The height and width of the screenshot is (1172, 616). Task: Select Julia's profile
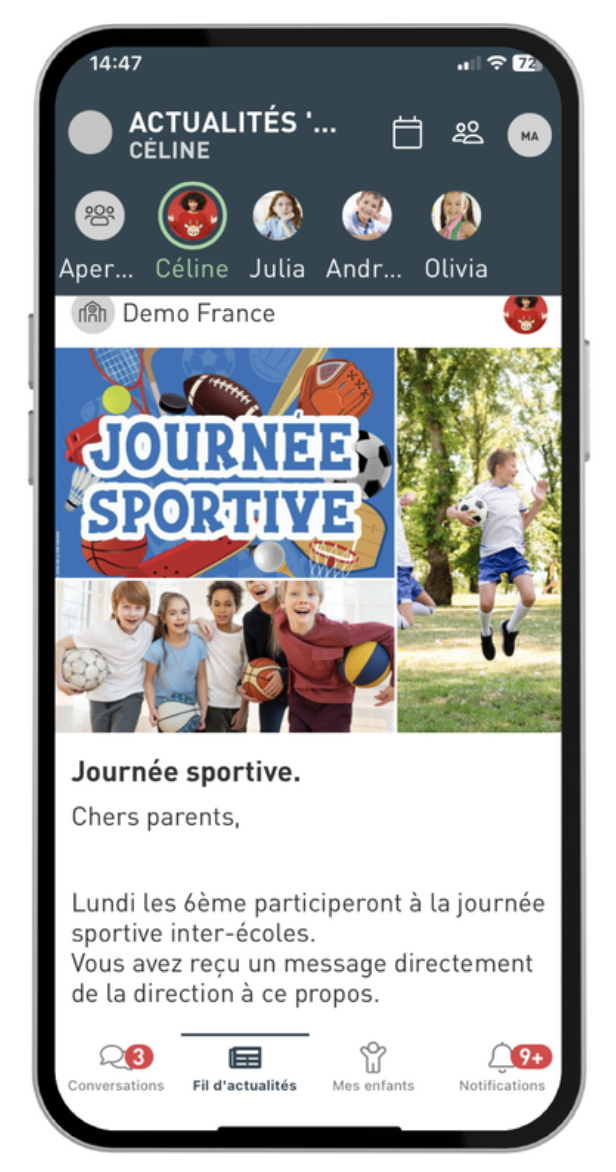(x=277, y=216)
